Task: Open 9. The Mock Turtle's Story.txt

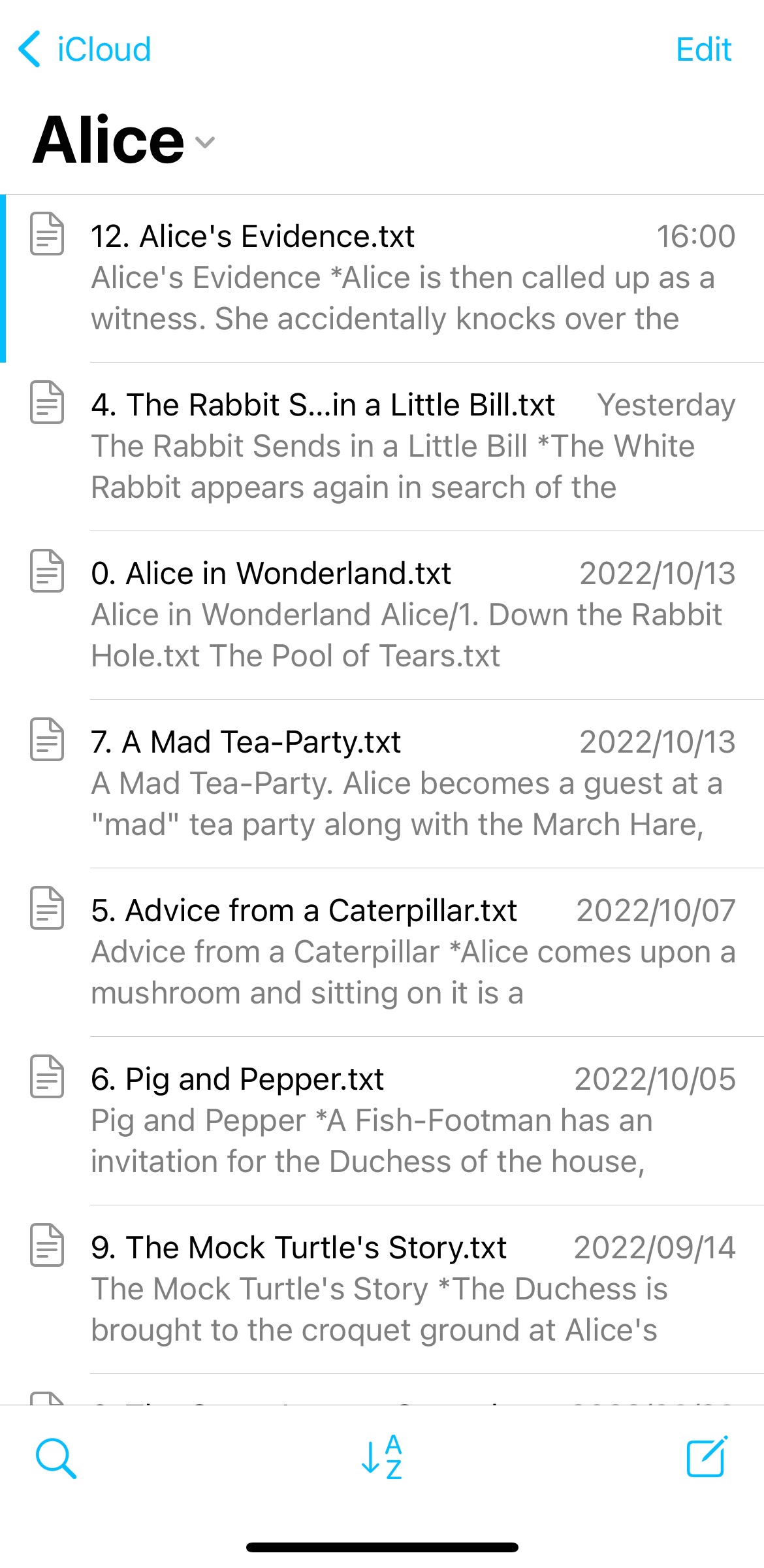Action: [382, 1290]
